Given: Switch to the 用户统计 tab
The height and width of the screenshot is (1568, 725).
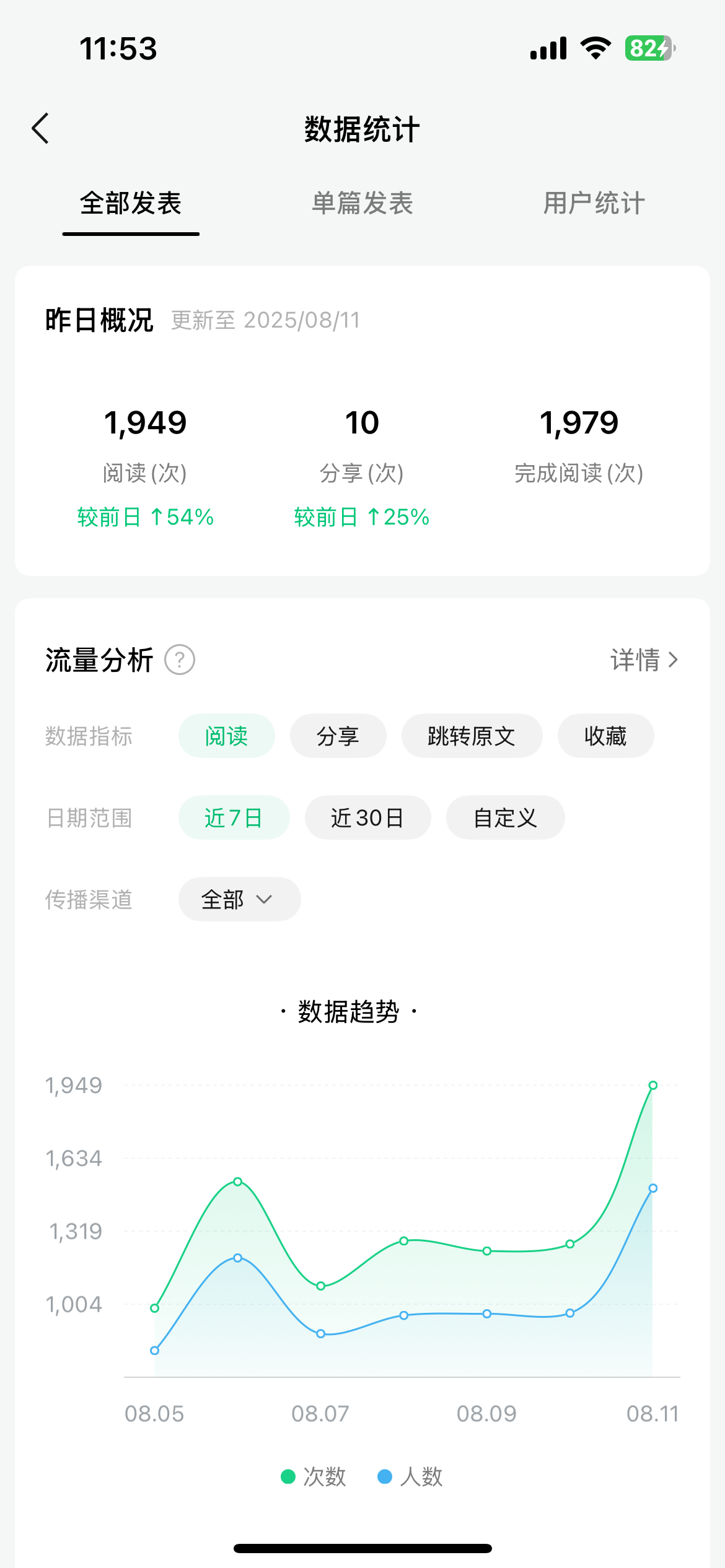Looking at the screenshot, I should tap(594, 203).
